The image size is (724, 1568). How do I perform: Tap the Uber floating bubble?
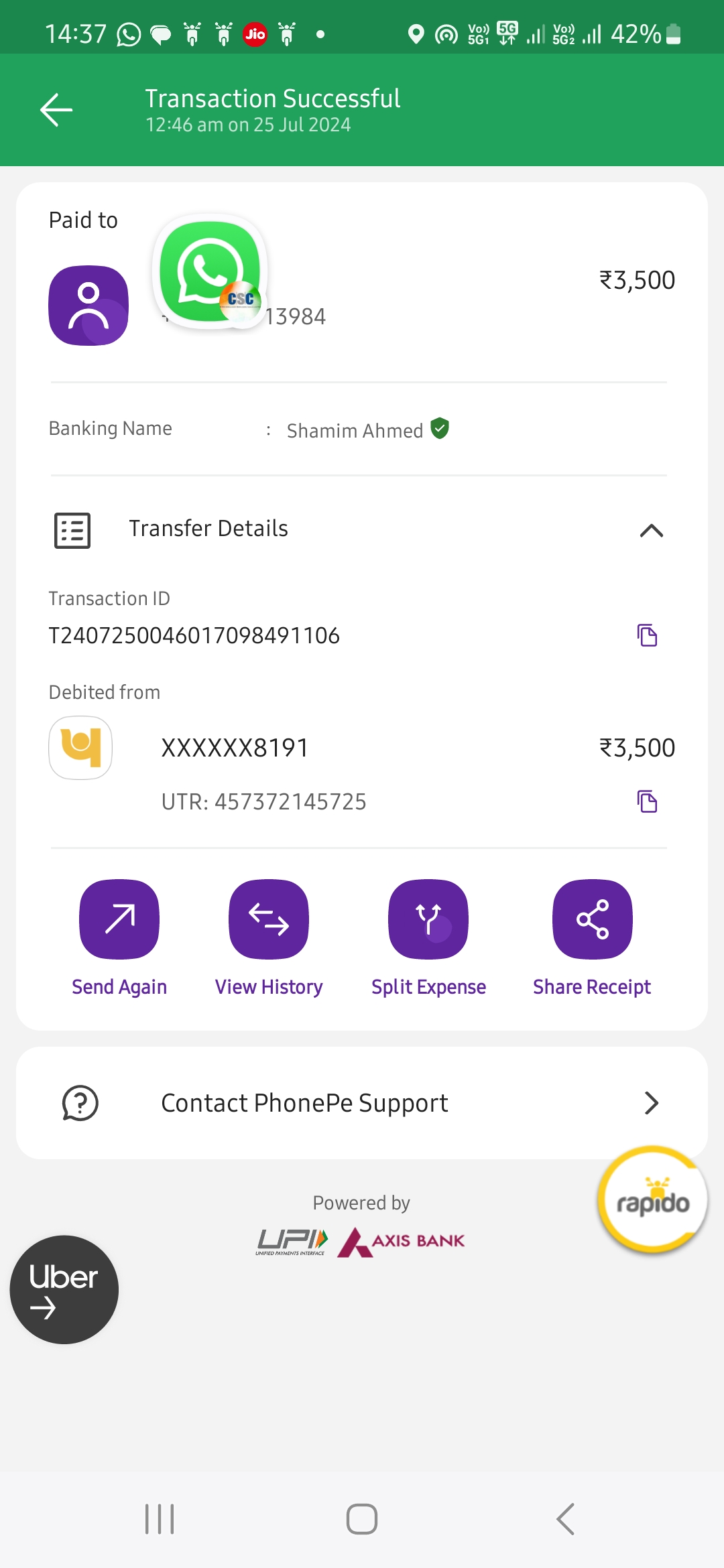tap(64, 1289)
